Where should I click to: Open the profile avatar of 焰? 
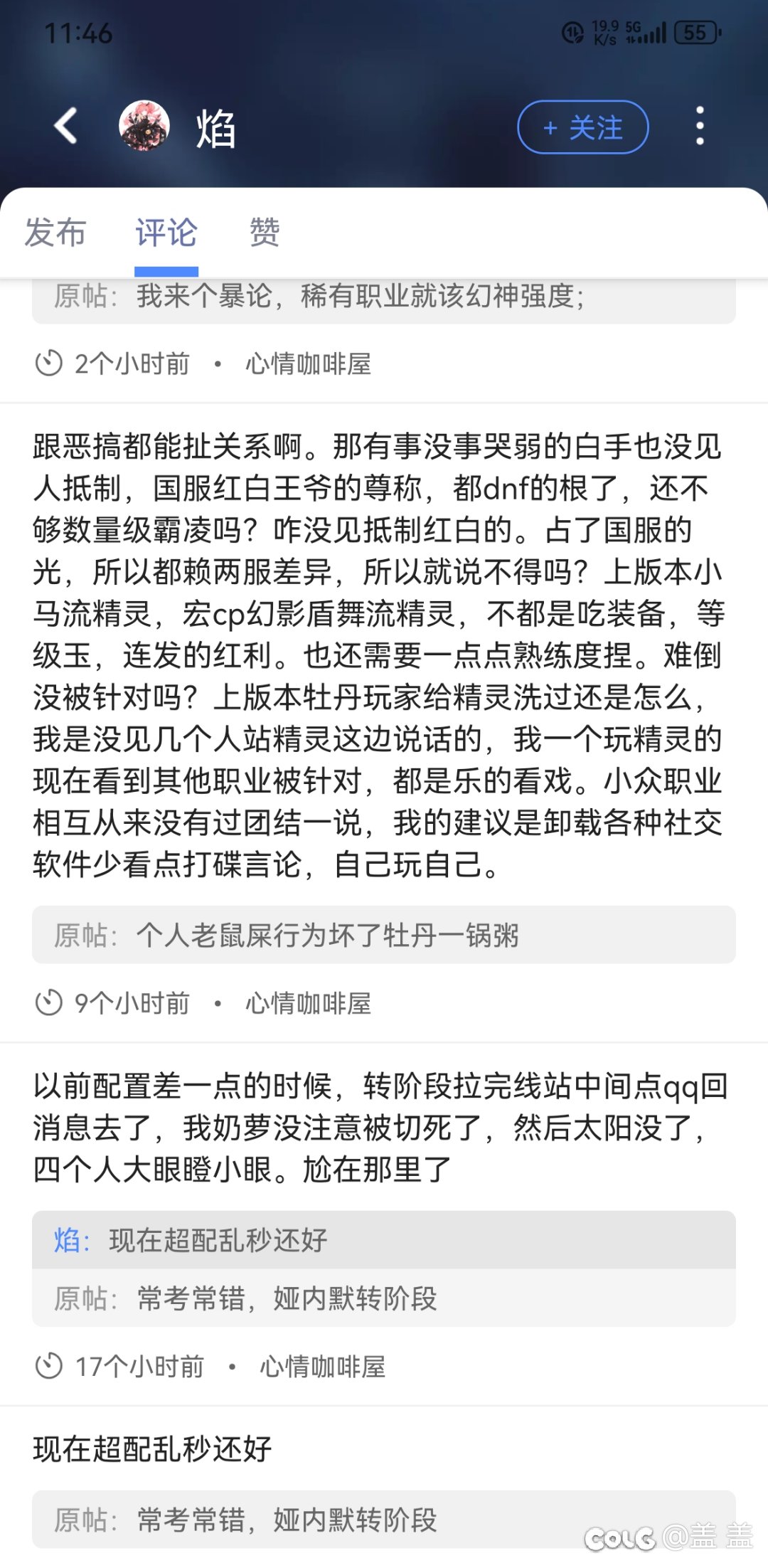pyautogui.click(x=144, y=126)
